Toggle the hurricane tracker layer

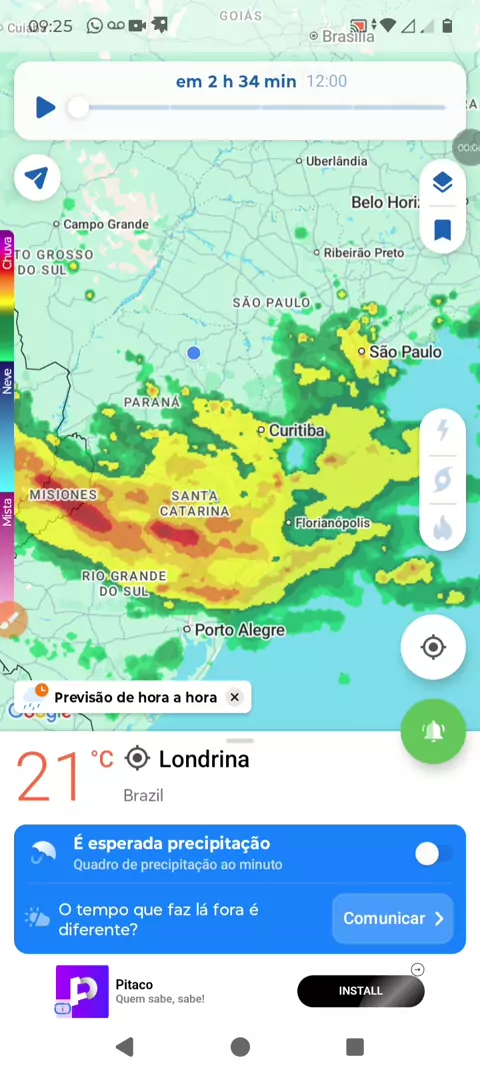coord(442,480)
